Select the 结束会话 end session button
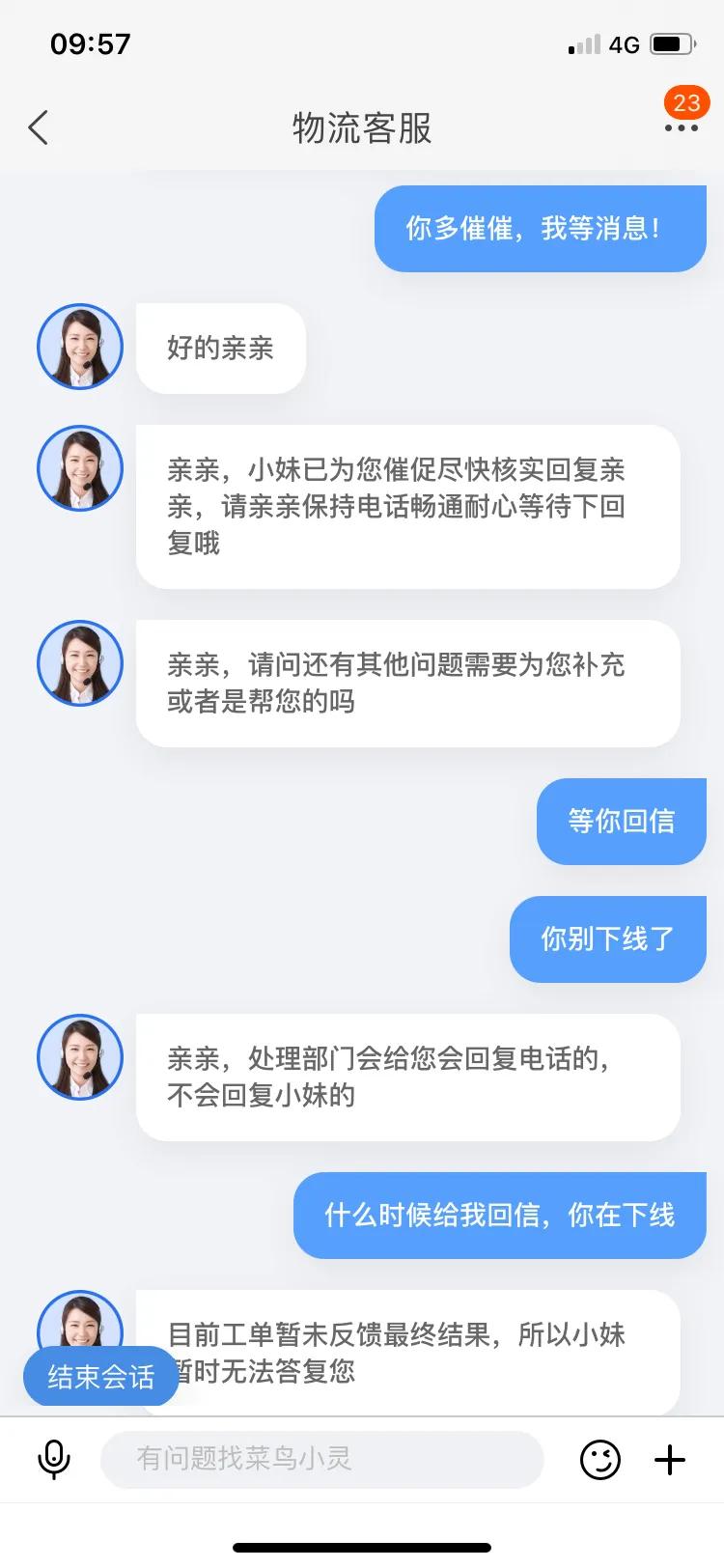Screen dimensions: 724x1568 coord(100,1377)
